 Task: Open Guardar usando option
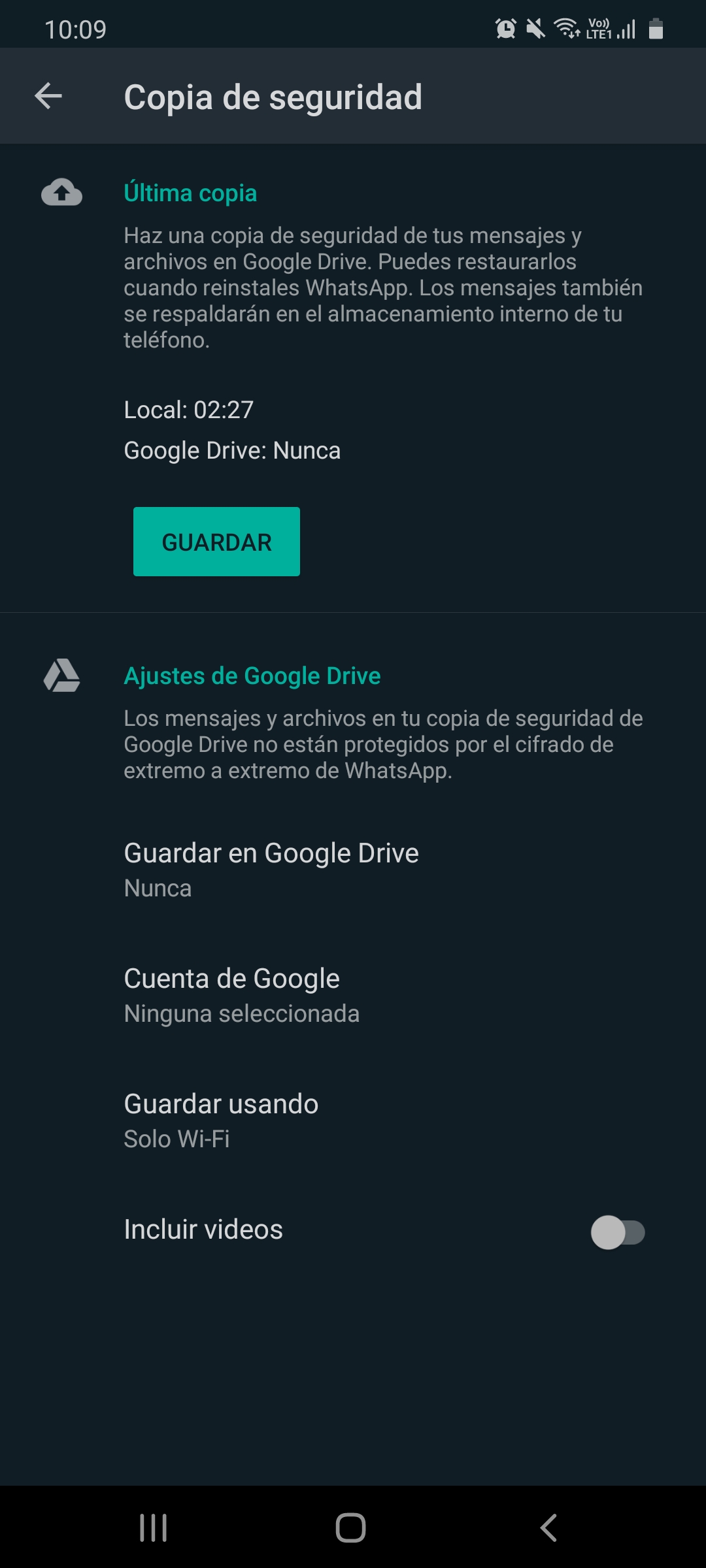[353, 1120]
